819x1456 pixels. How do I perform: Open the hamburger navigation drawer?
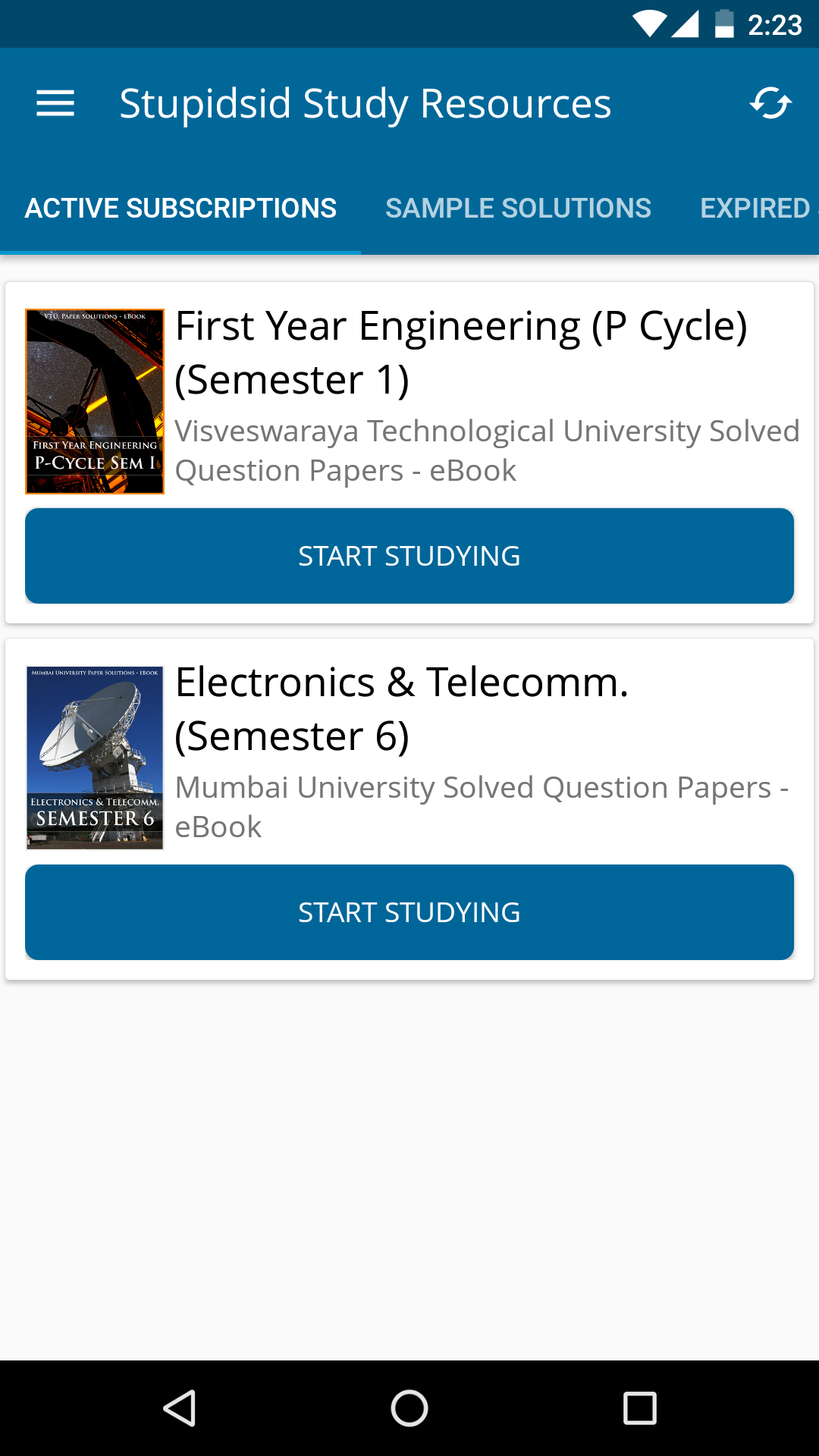[x=55, y=103]
